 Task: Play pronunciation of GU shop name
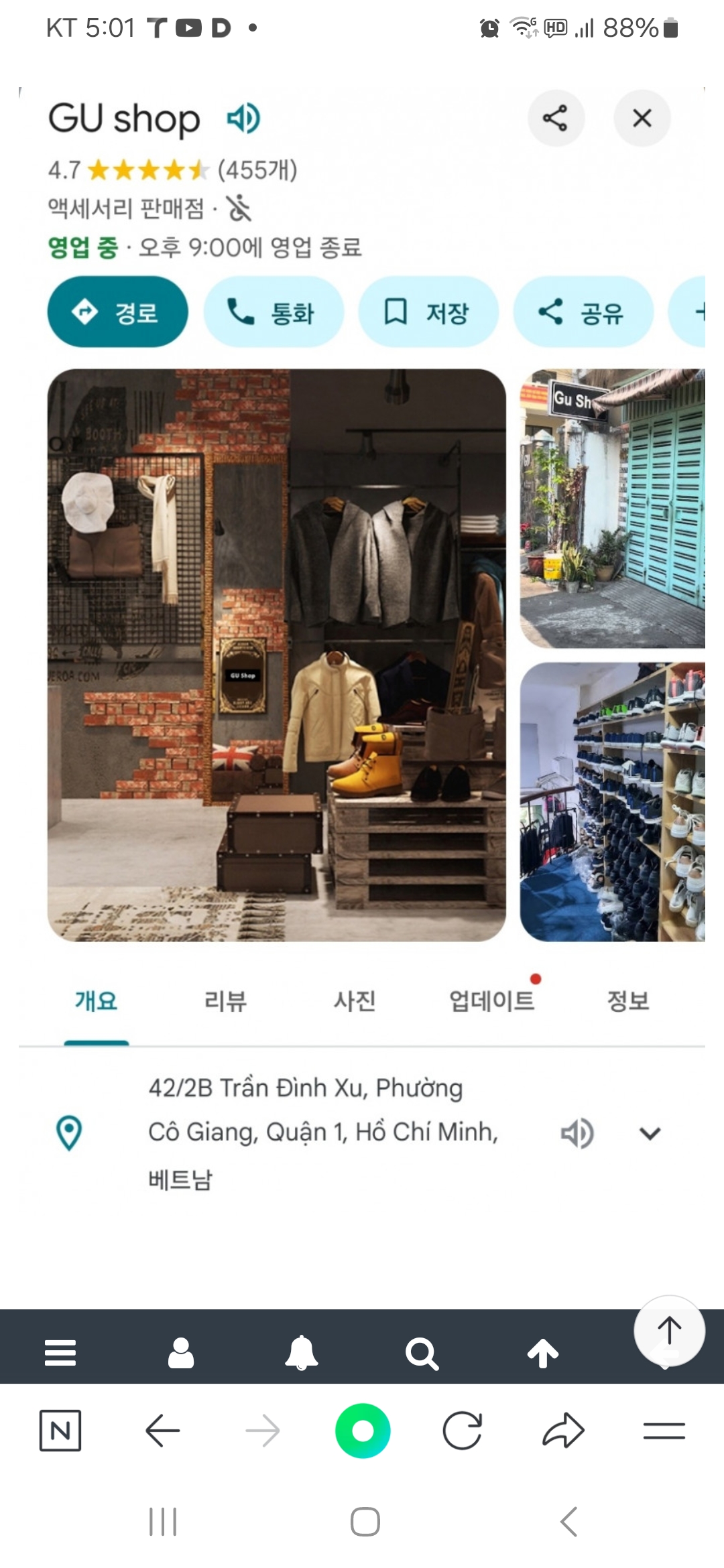(243, 119)
